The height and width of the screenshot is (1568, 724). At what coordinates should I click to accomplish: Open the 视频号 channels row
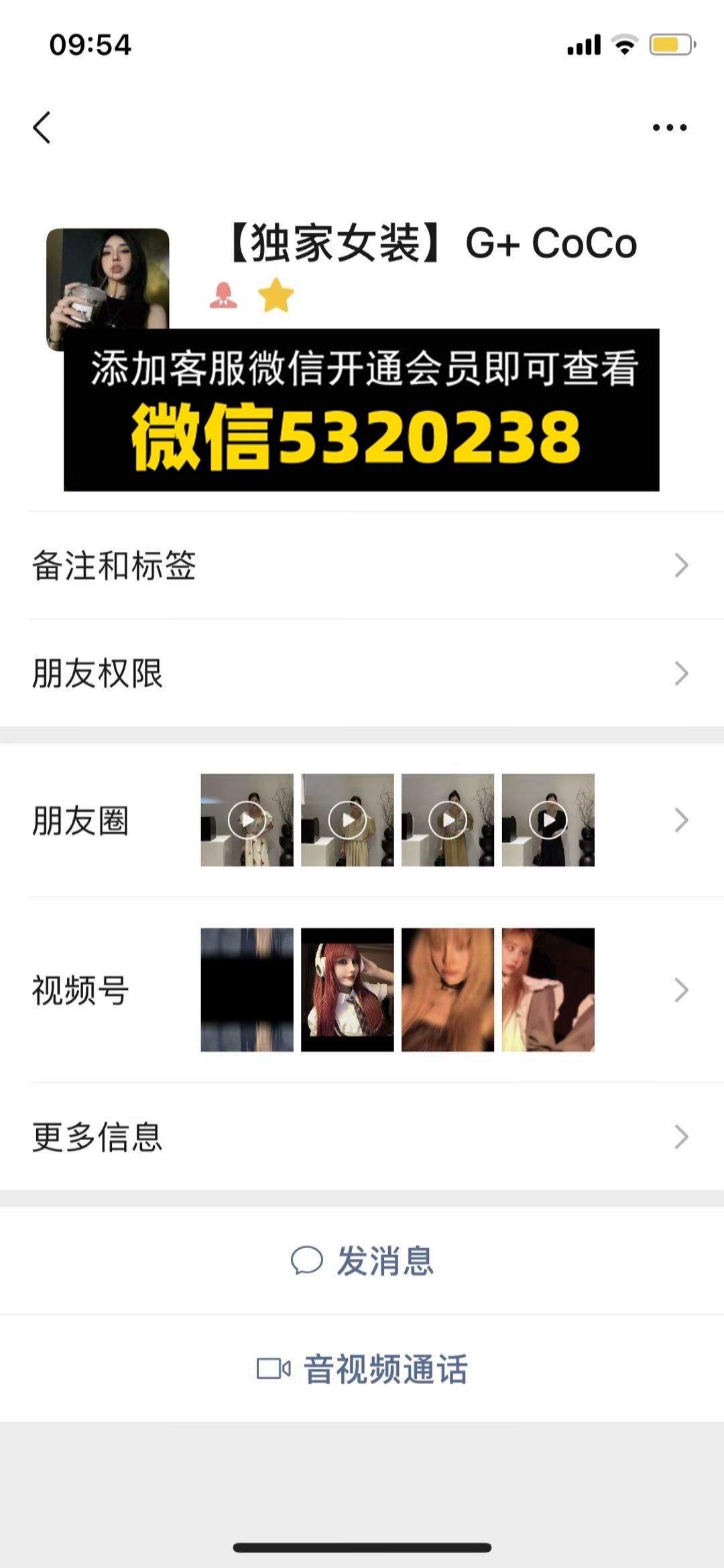point(362,990)
